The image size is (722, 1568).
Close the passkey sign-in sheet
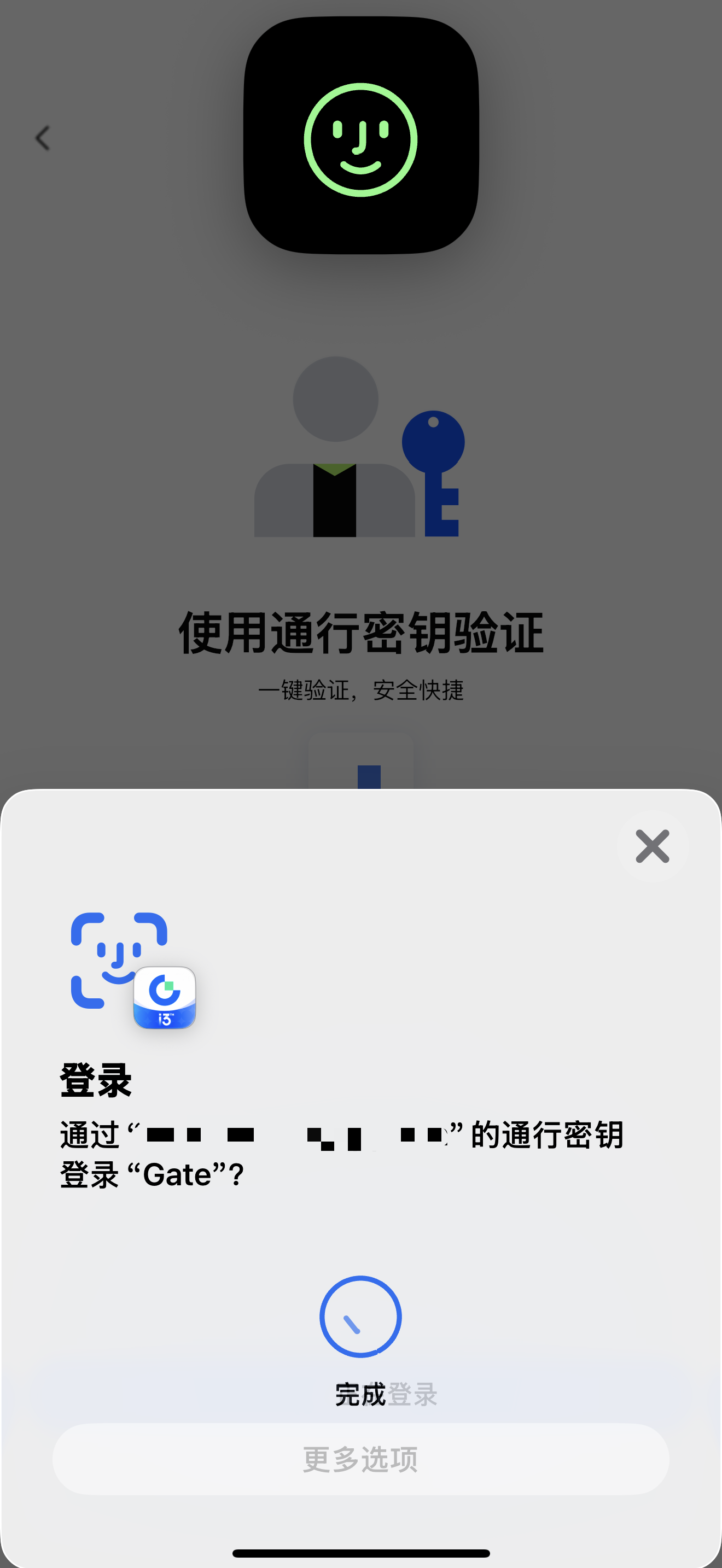point(652,846)
